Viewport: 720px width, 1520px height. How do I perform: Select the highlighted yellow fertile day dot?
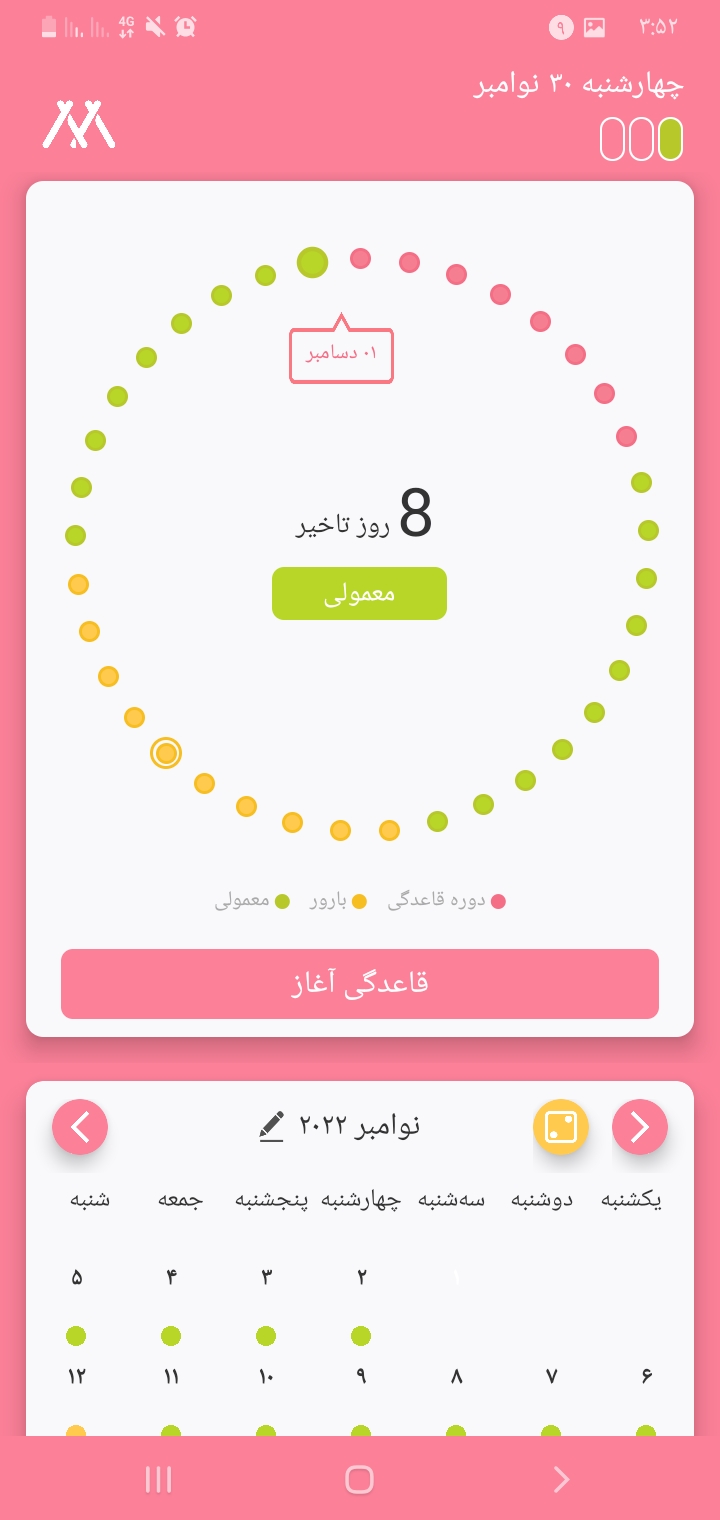pyautogui.click(x=166, y=753)
